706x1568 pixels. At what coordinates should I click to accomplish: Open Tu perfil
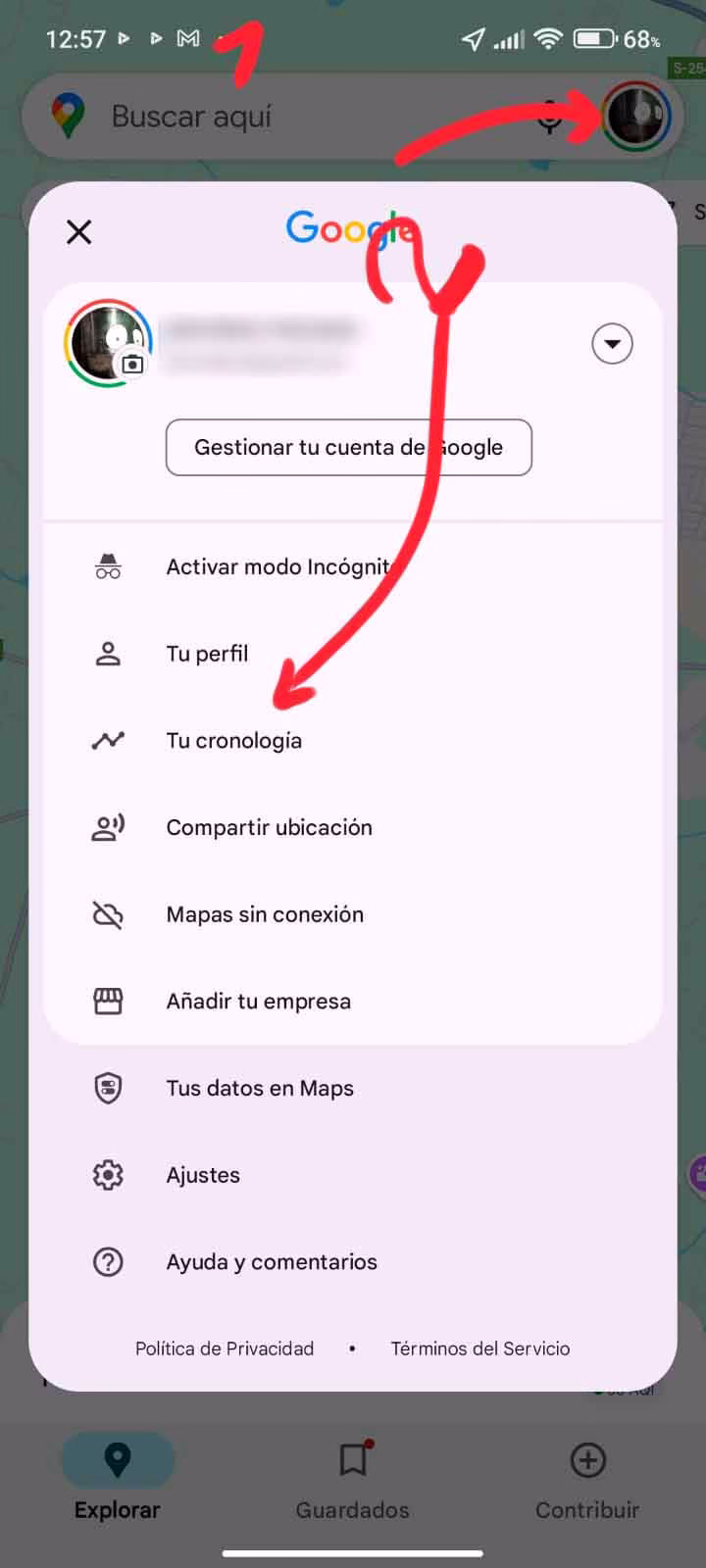[353, 654]
